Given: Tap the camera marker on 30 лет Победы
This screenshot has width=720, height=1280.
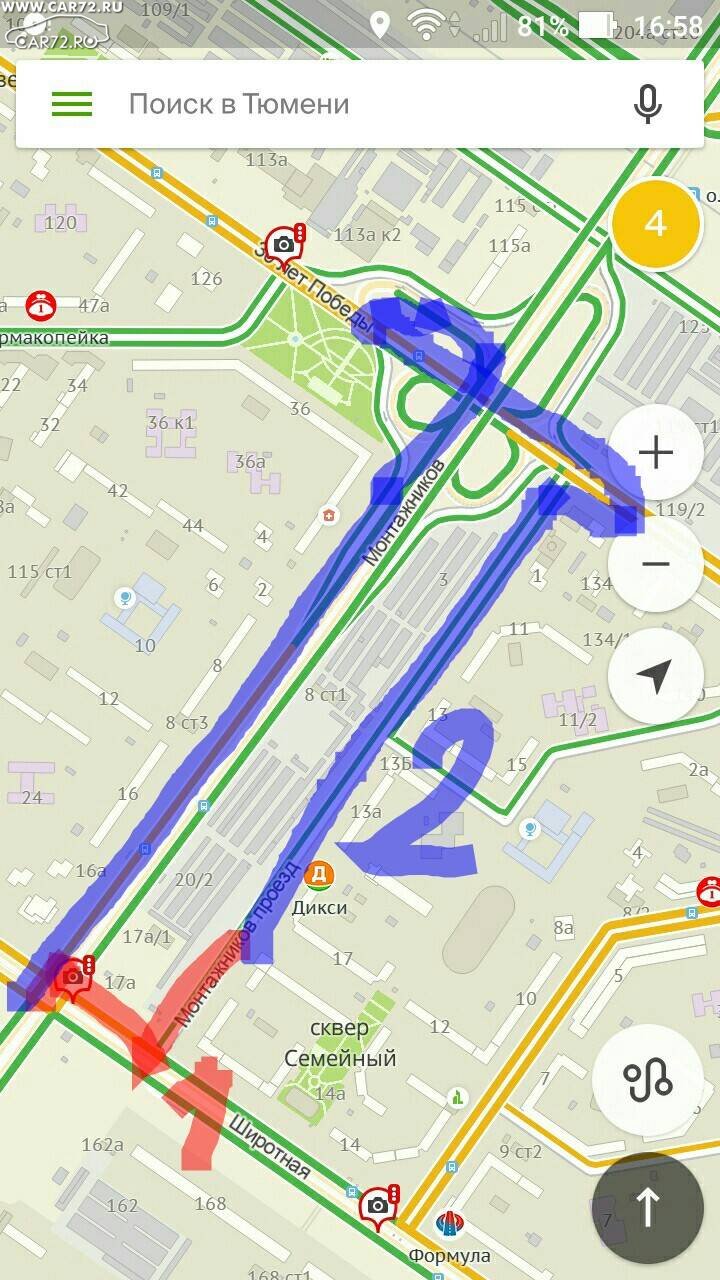Looking at the screenshot, I should [285, 243].
